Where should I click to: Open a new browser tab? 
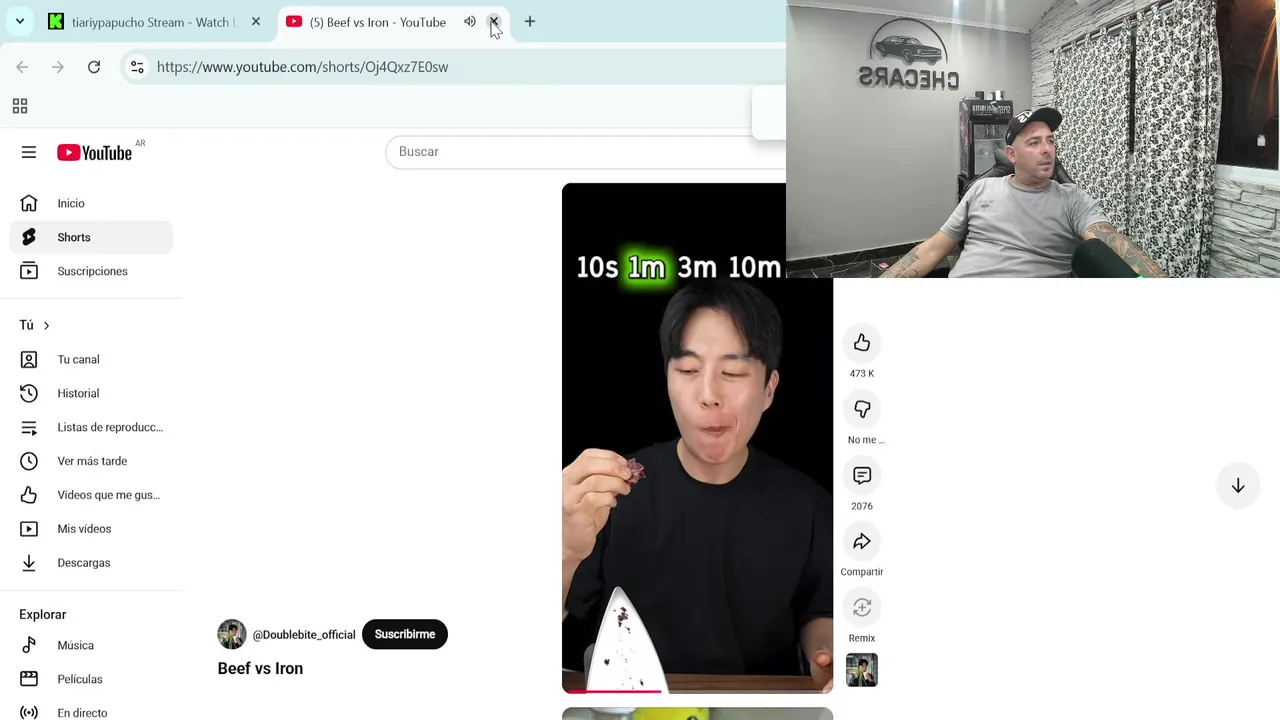tap(530, 22)
